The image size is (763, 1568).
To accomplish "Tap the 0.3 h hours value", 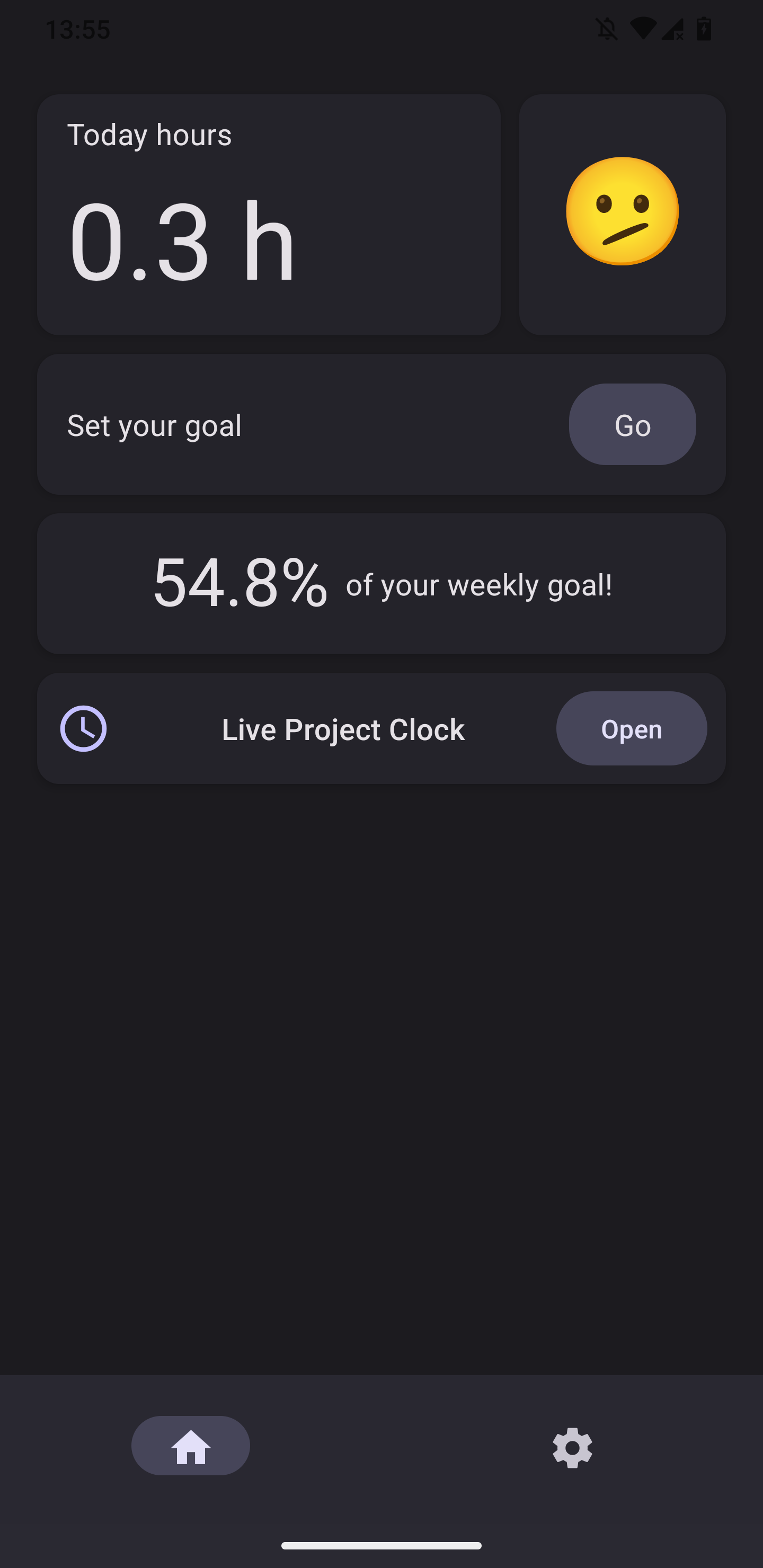I will 182,241.
